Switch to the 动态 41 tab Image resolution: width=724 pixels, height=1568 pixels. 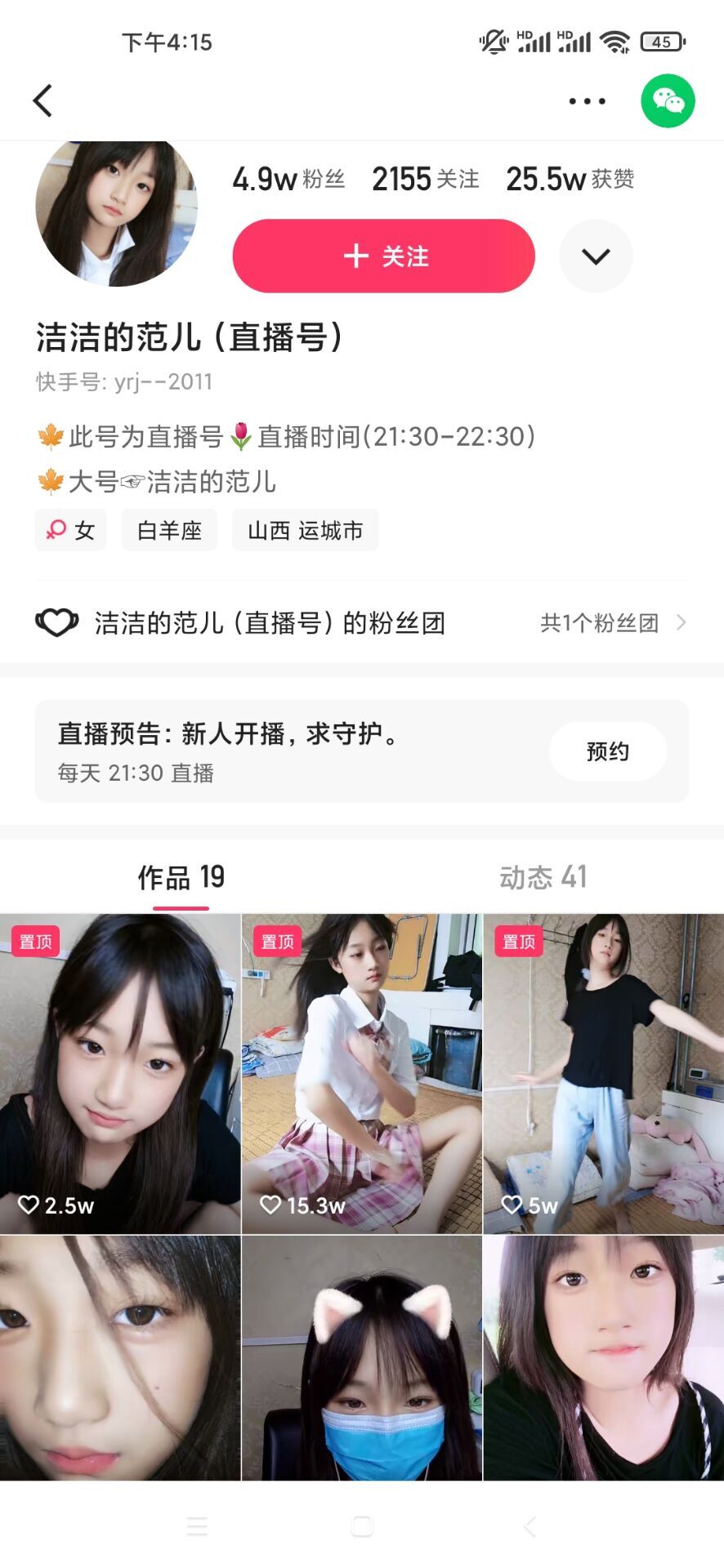tap(543, 877)
